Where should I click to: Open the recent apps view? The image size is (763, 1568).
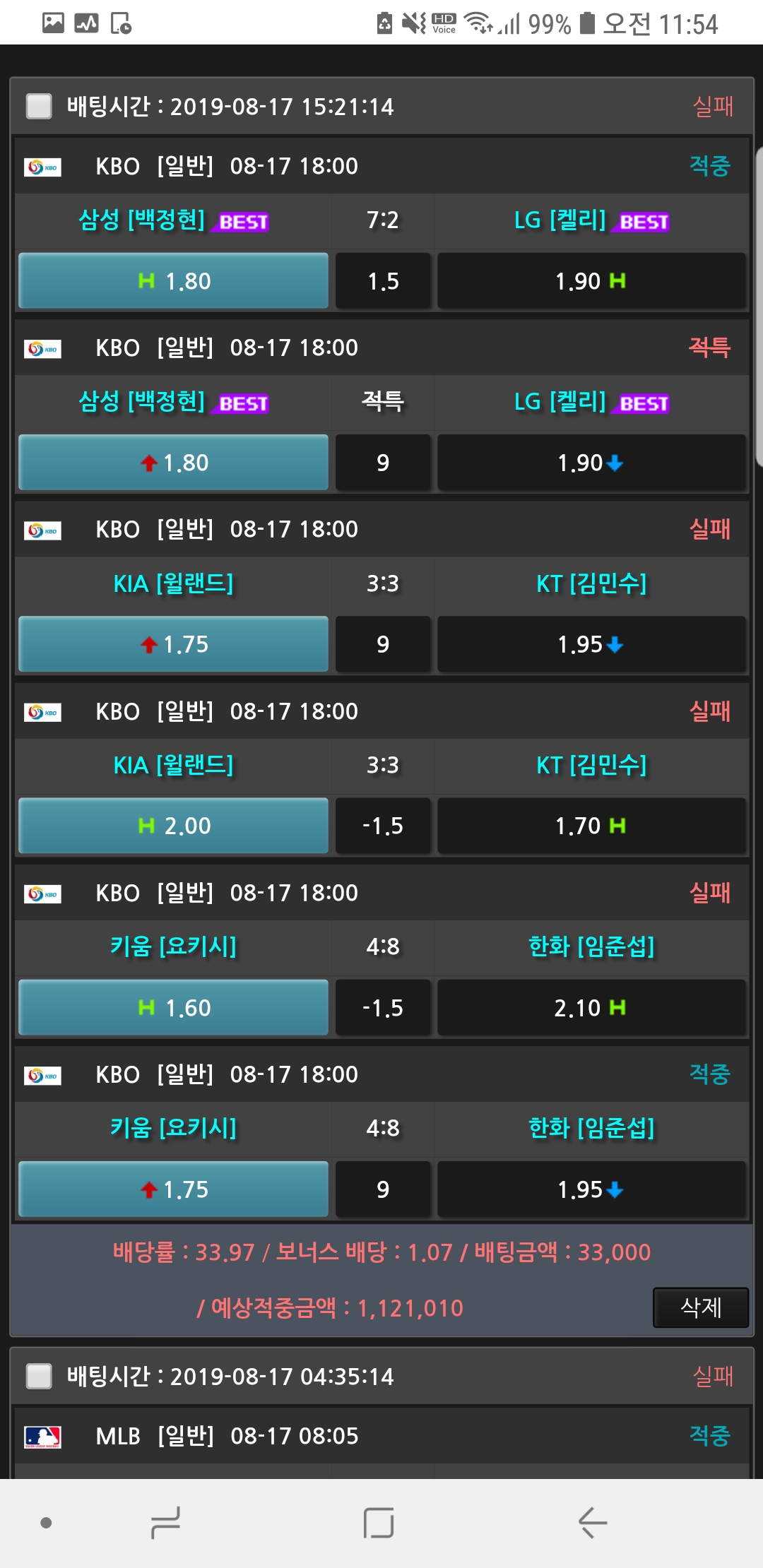click(166, 1522)
